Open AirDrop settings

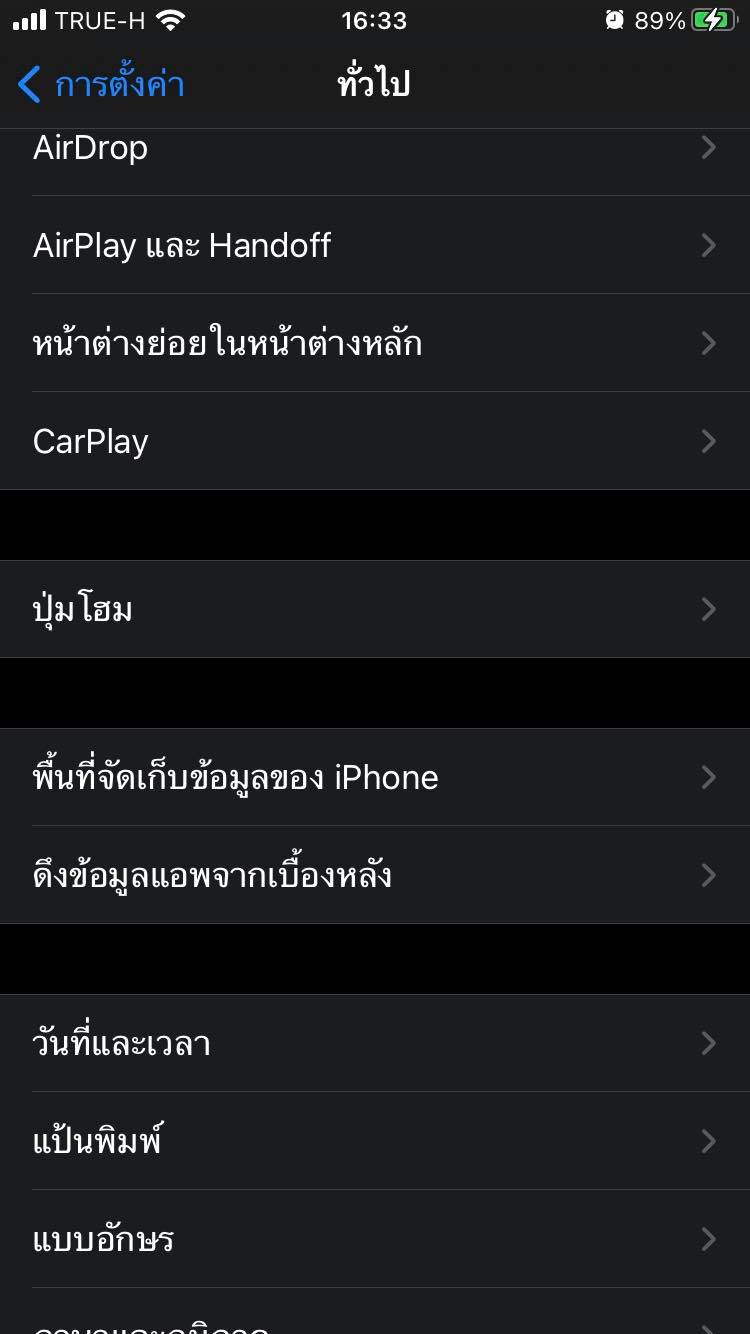(x=375, y=148)
